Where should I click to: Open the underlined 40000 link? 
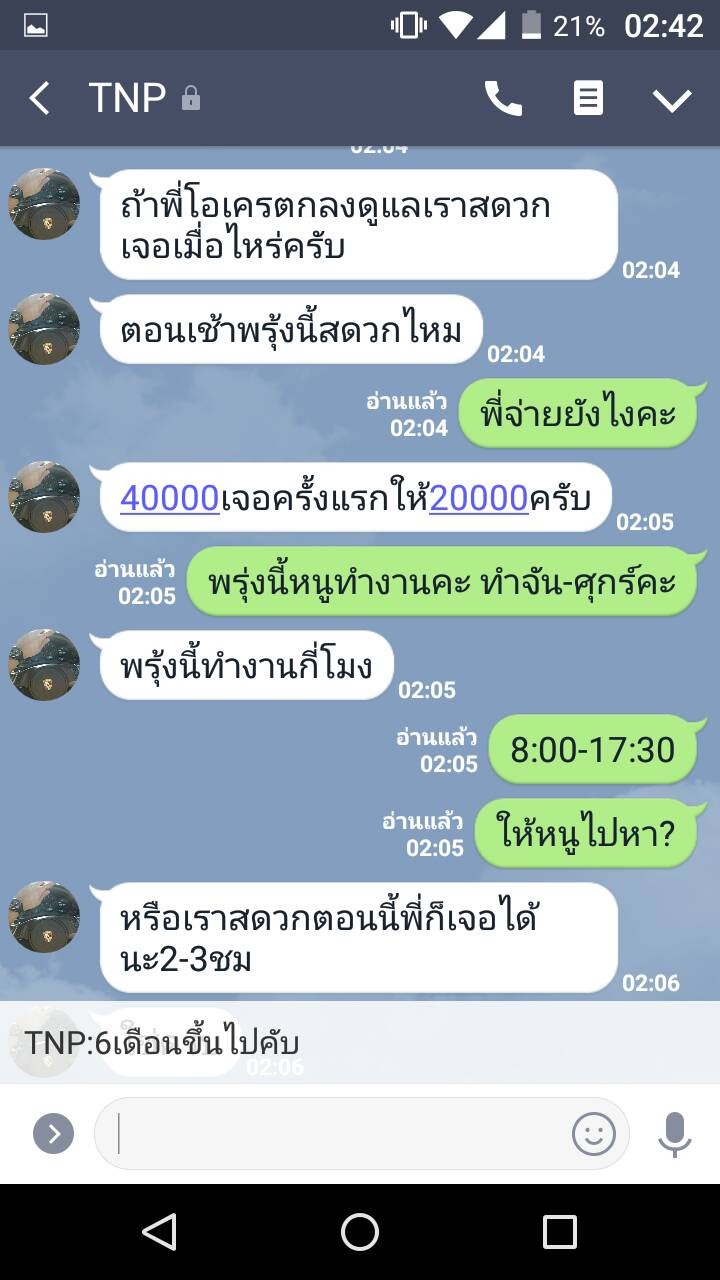point(169,497)
